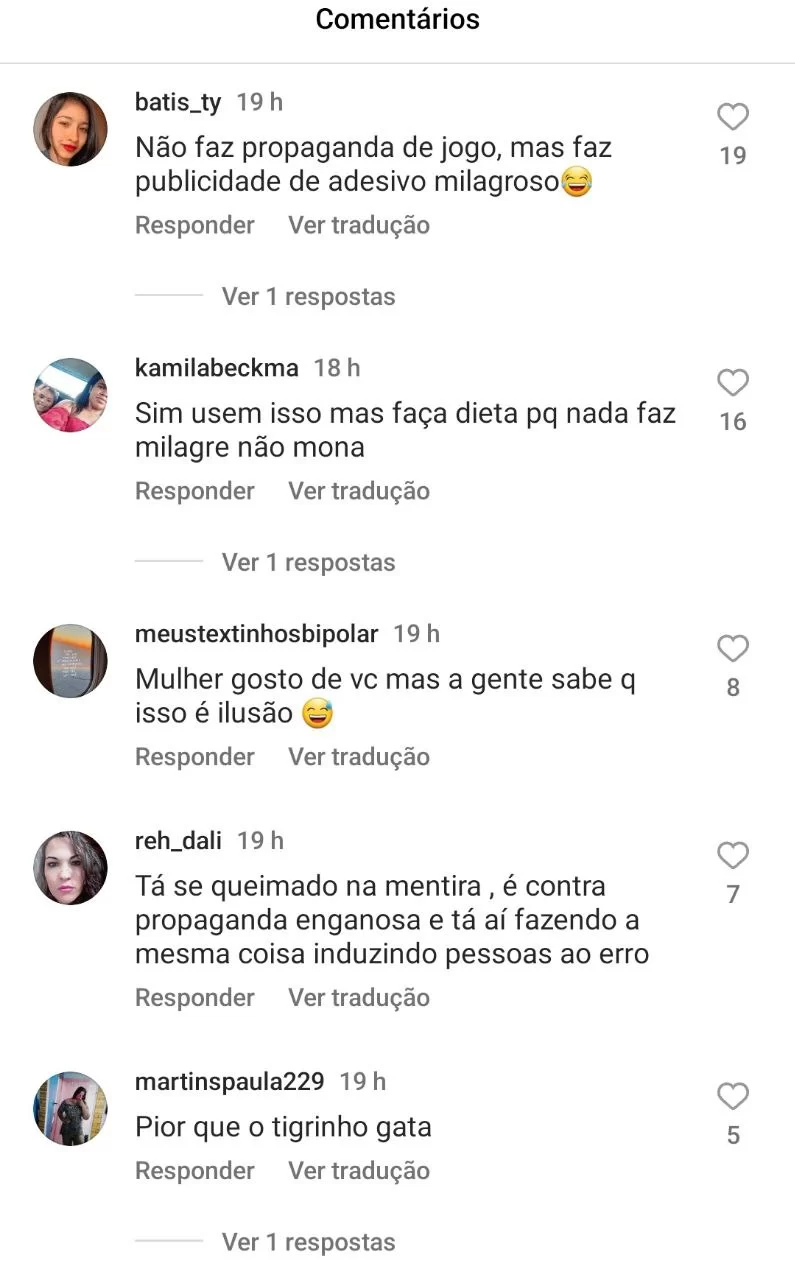The image size is (795, 1280).
Task: Like meustextinhosbipolar's comment
Action: click(x=732, y=650)
